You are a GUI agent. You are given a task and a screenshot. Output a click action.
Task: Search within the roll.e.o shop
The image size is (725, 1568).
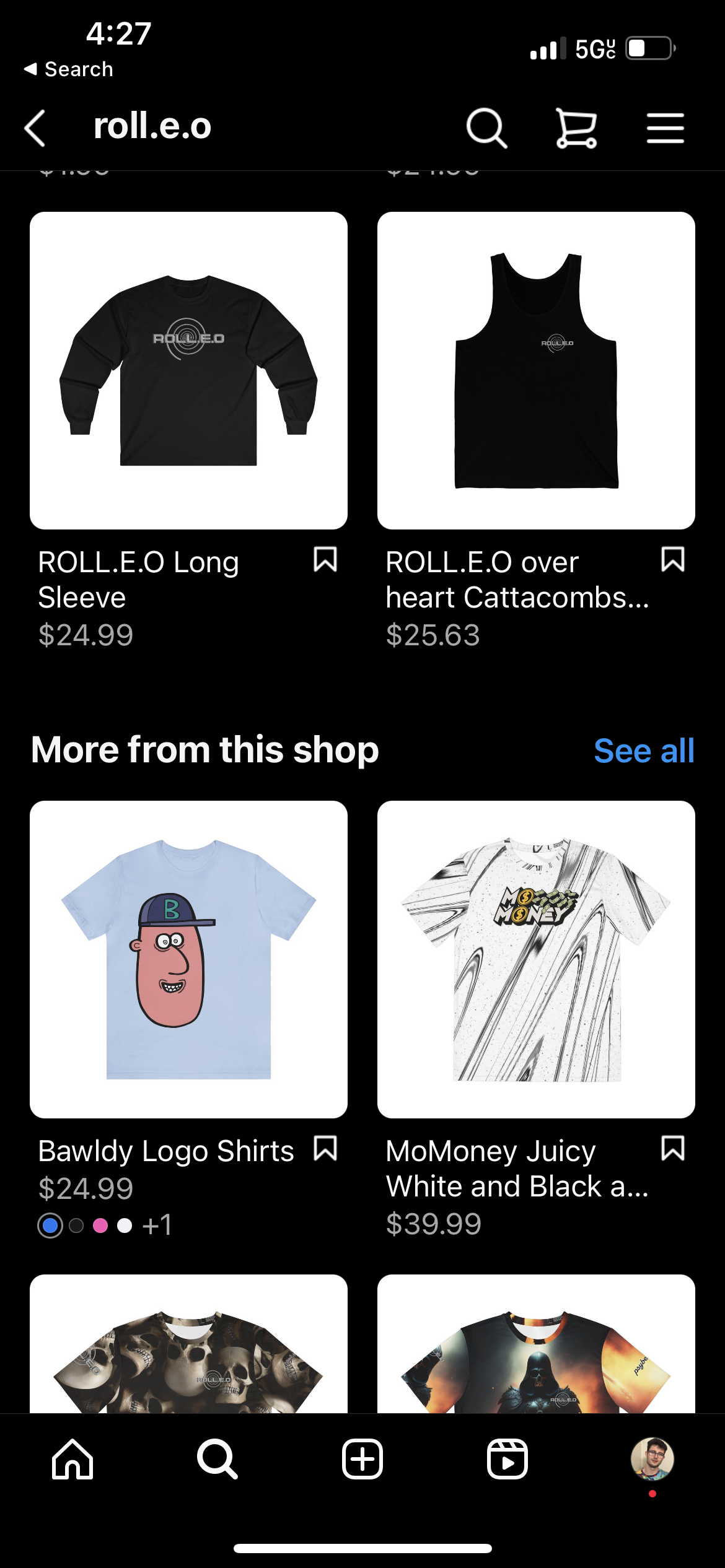[486, 128]
